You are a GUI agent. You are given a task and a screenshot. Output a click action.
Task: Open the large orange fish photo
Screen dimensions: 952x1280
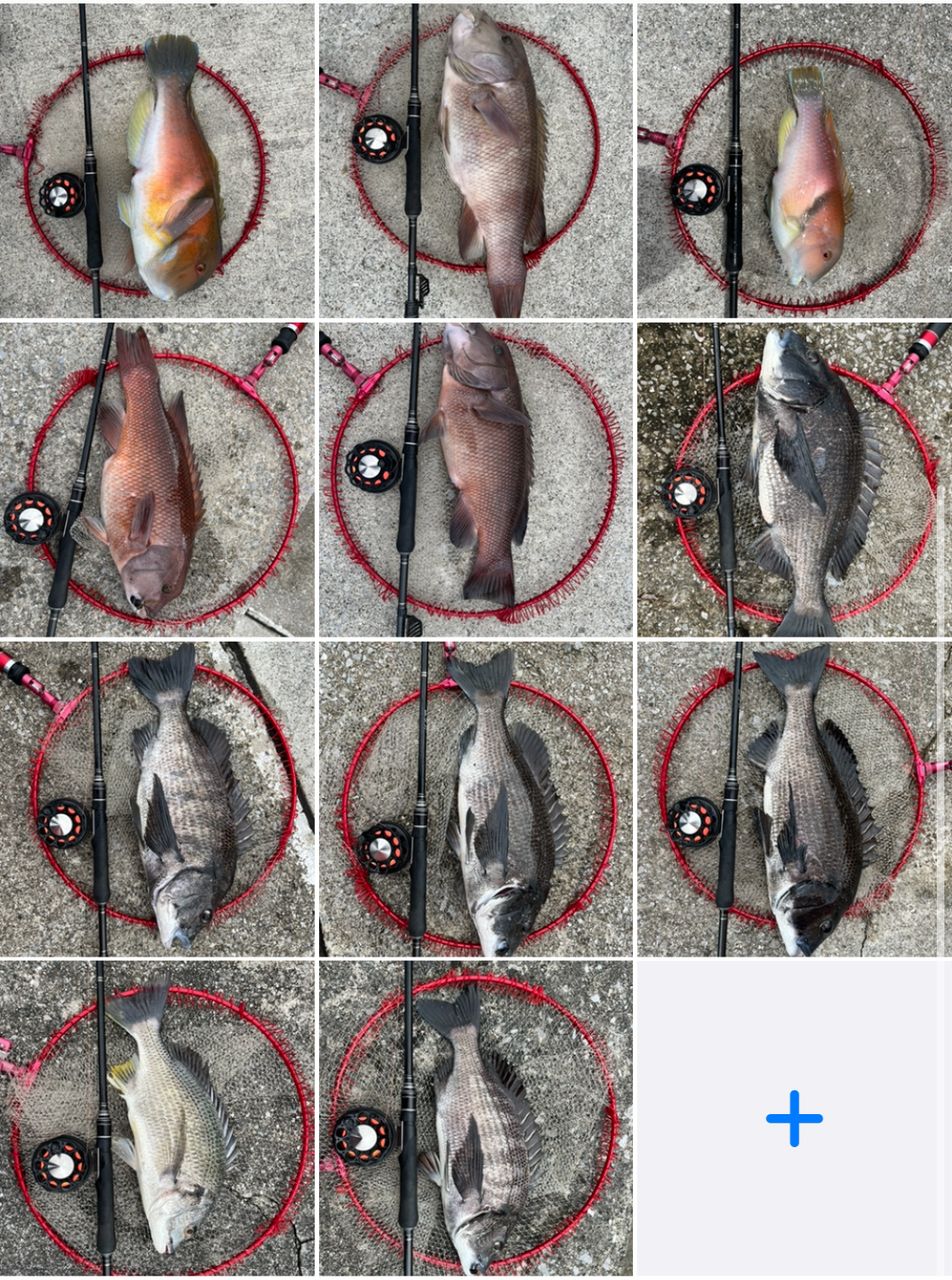coord(157,160)
